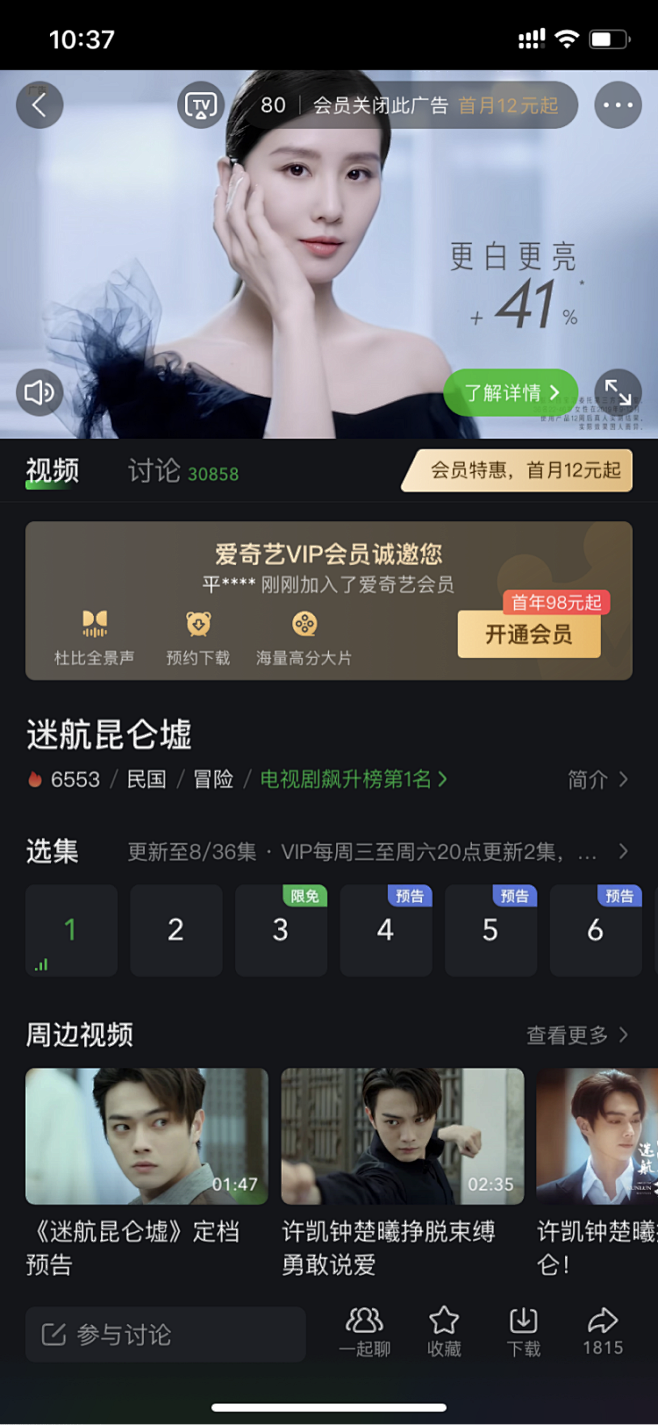Open the 会员特惠 first-month offer banner
This screenshot has height=1425, width=658.
coord(518,470)
